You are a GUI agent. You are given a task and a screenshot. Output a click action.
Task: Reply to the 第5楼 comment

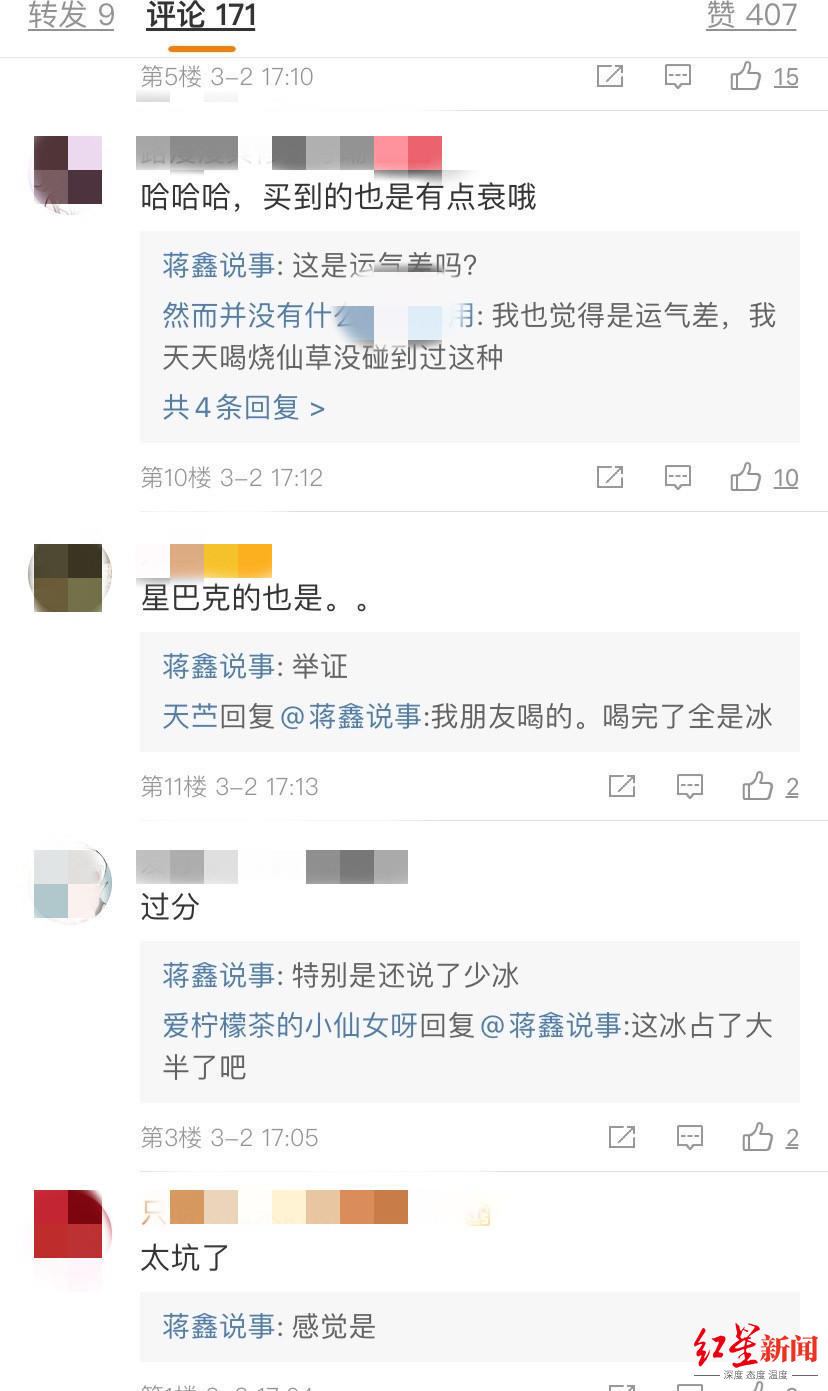click(x=678, y=77)
